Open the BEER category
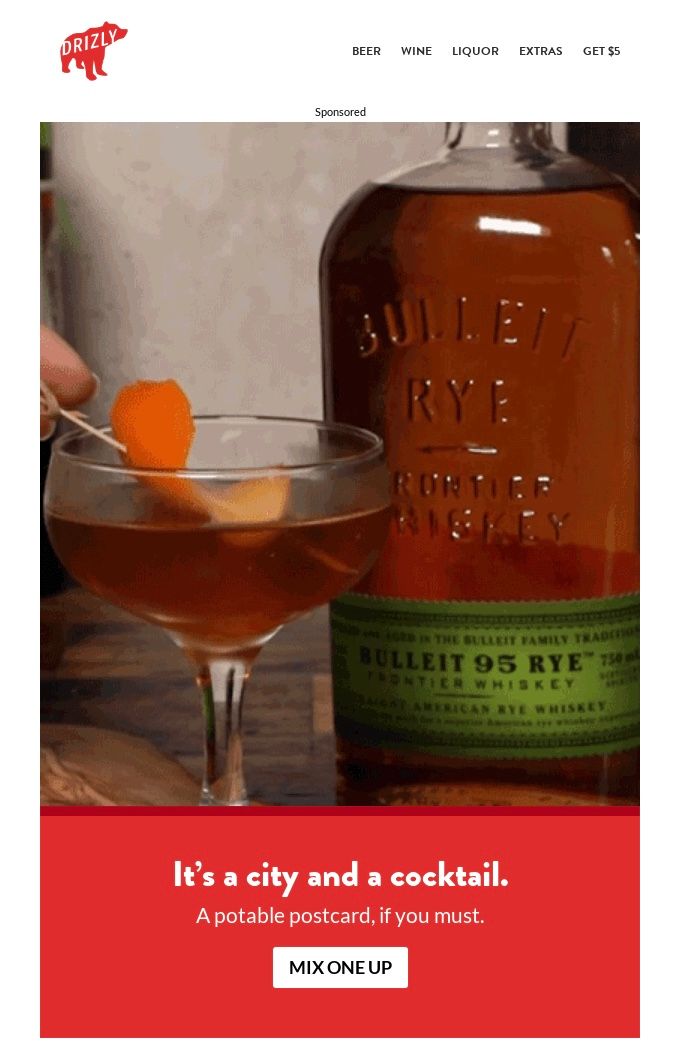The image size is (680, 1059). [x=366, y=51]
